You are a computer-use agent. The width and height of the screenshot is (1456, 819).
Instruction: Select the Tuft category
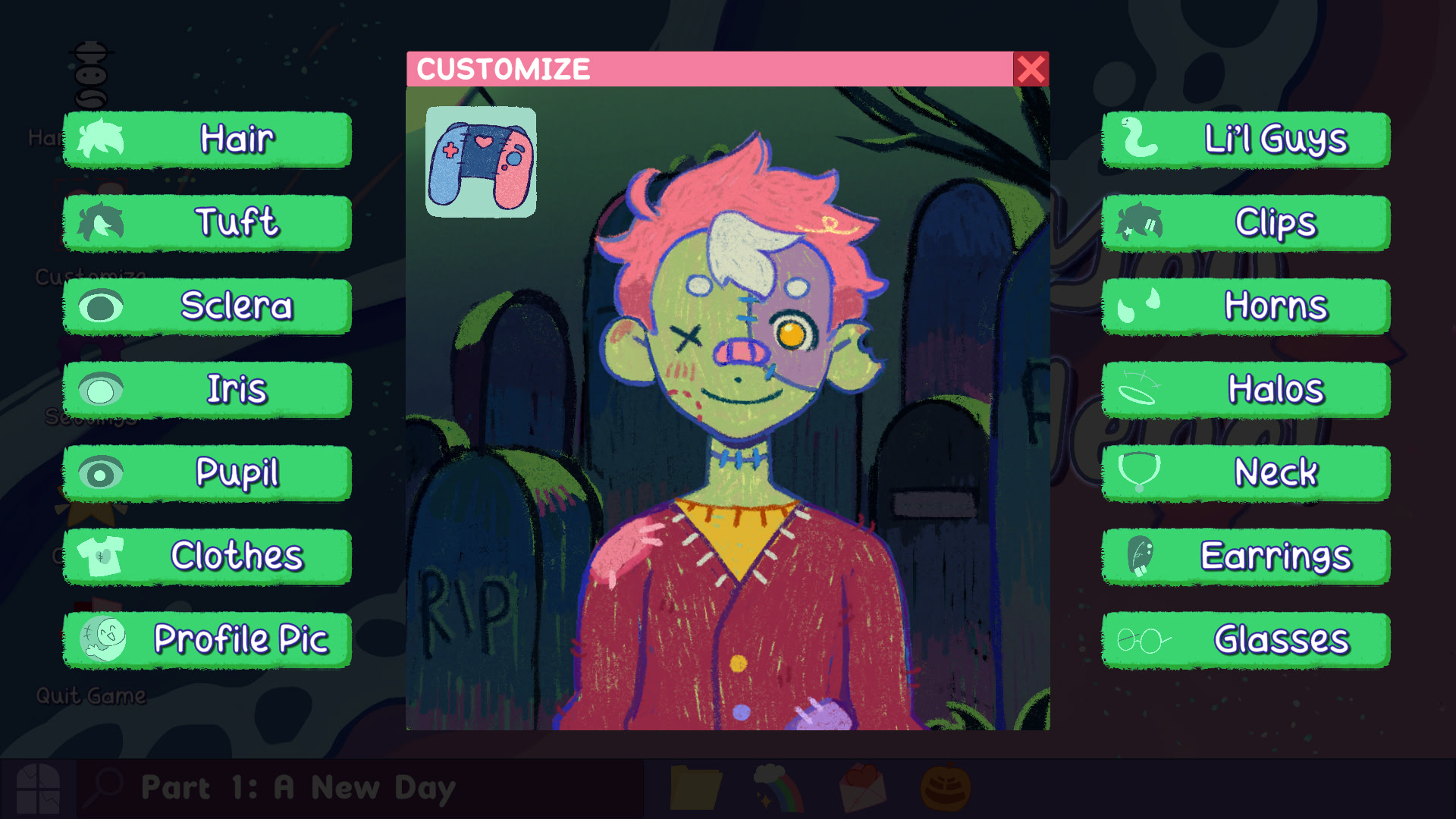207,223
